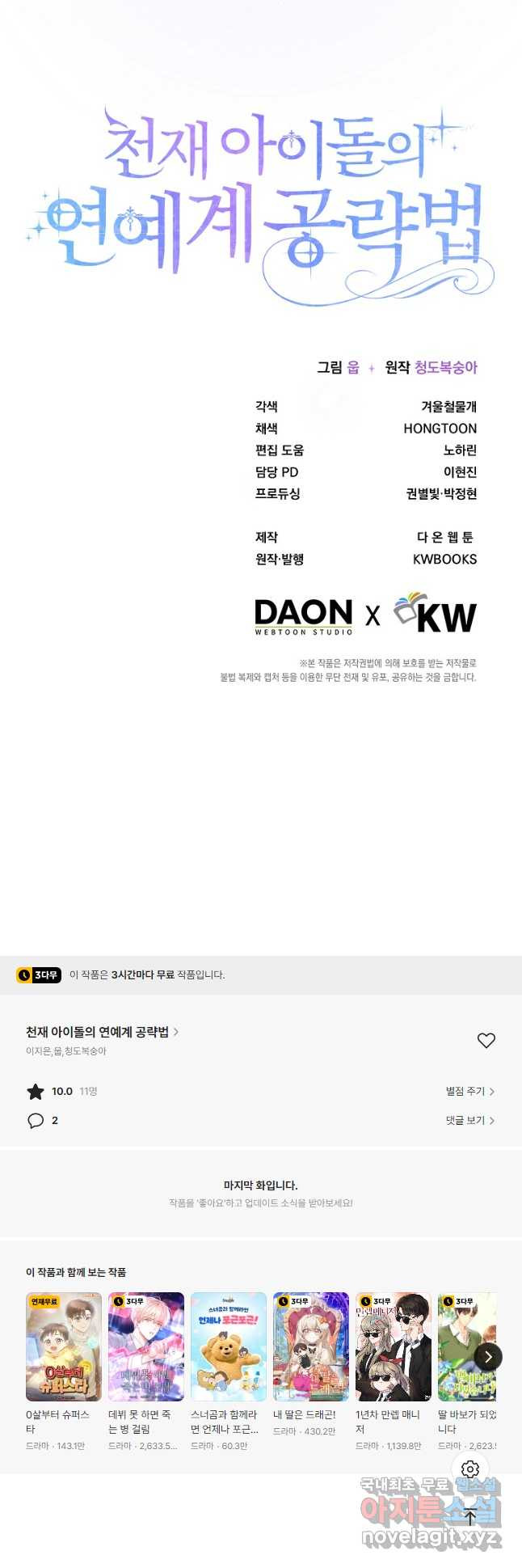Open viewer settings gear
The image size is (522, 1568).
pyautogui.click(x=470, y=1469)
